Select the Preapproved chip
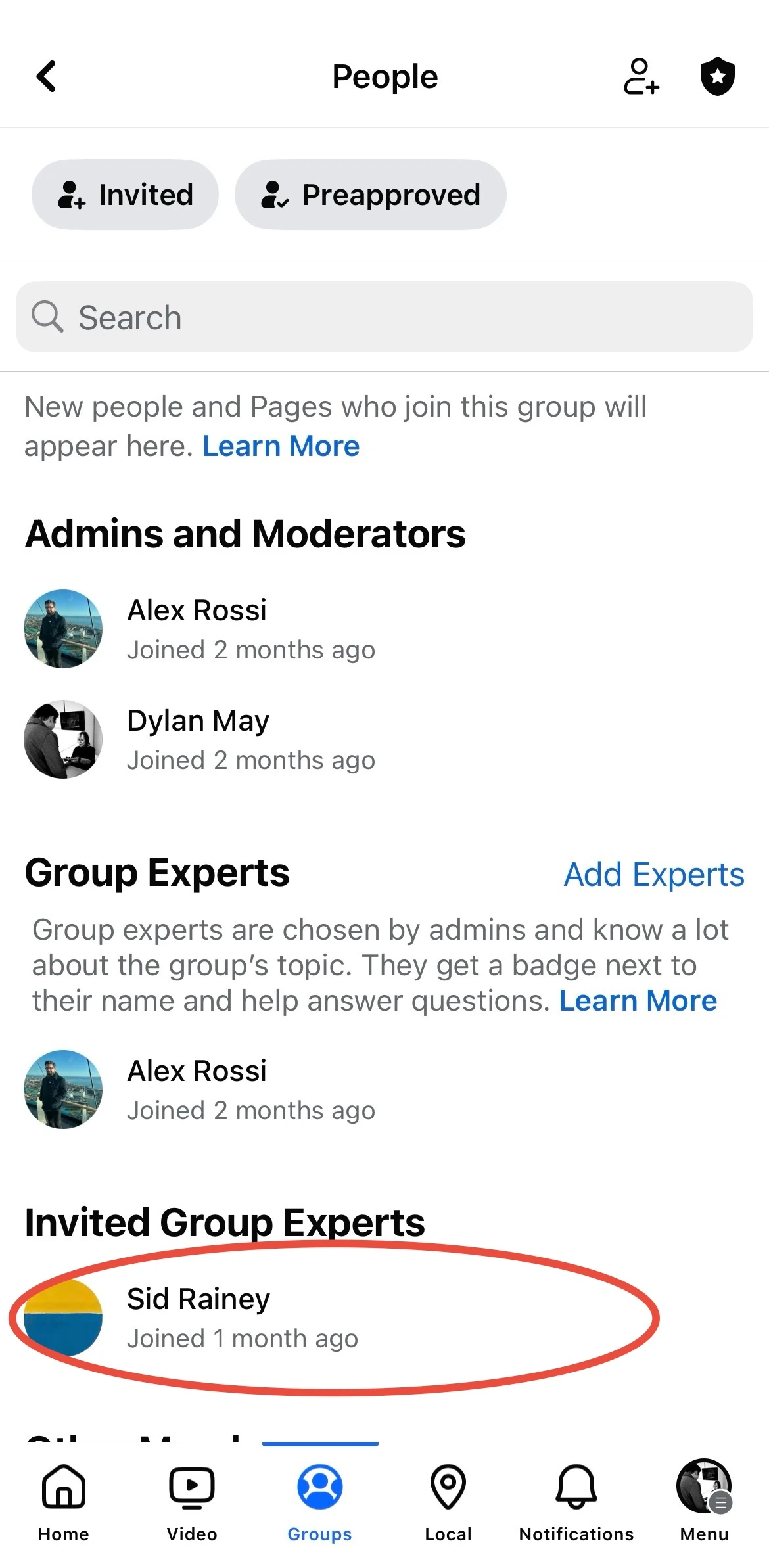Image resolution: width=769 pixels, height=1568 pixels. (371, 195)
